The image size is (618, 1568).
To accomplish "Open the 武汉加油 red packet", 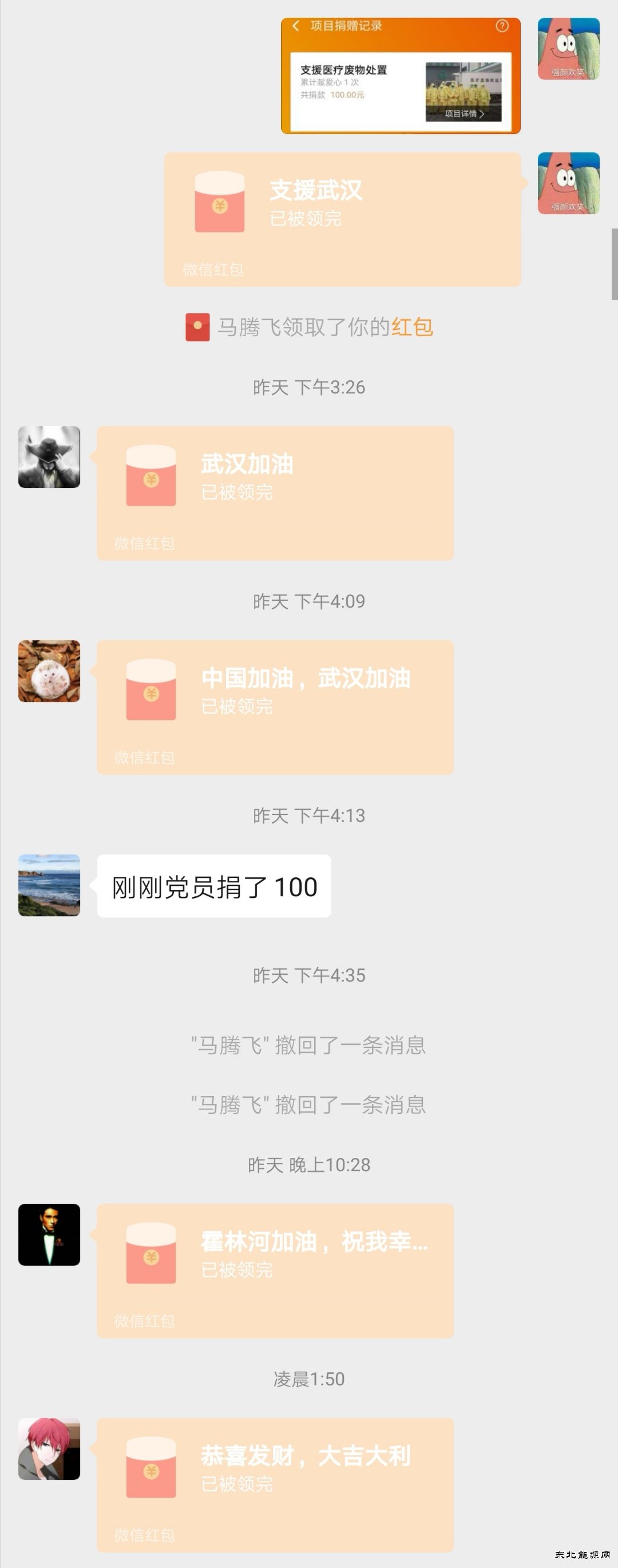I will tap(275, 493).
